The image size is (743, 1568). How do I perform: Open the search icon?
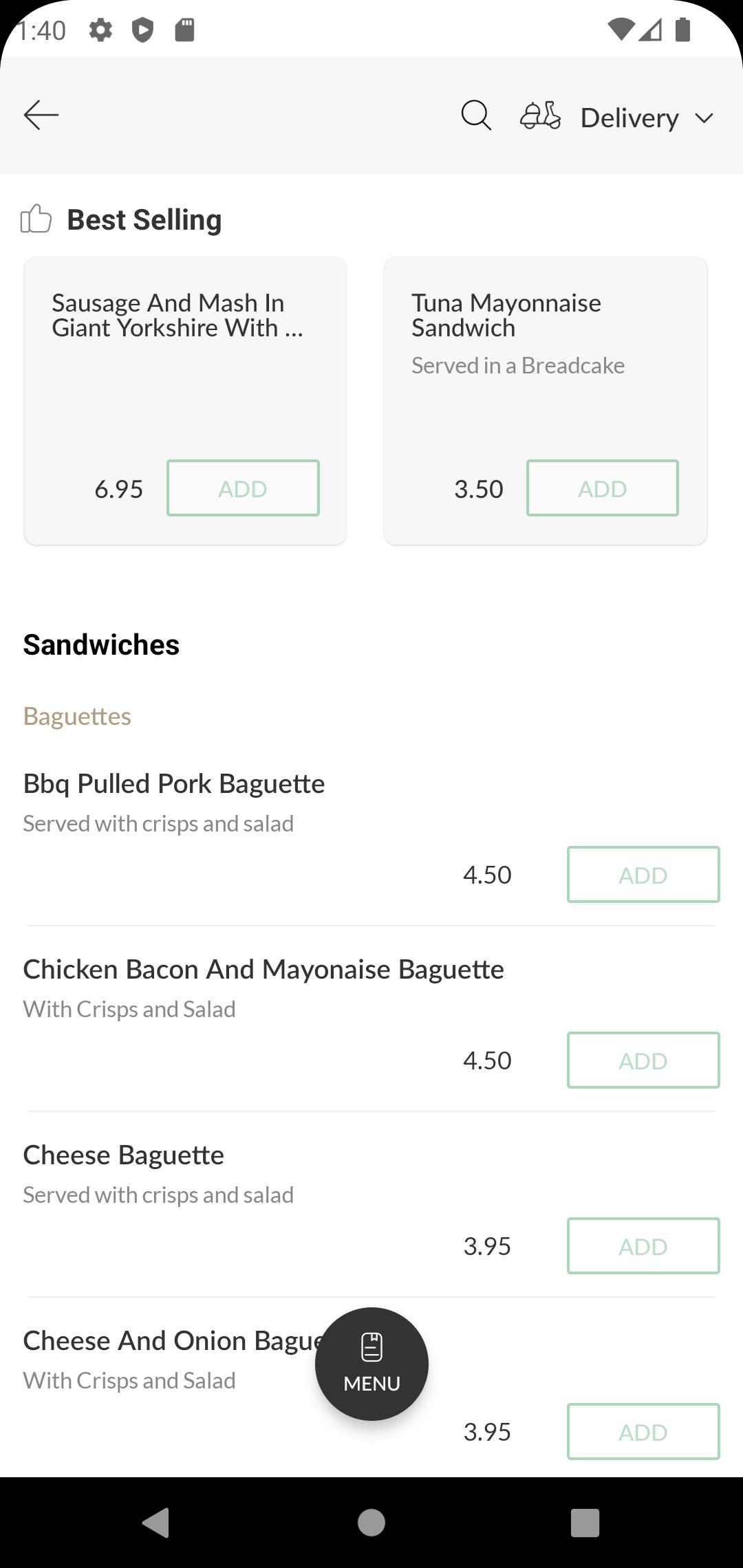click(476, 116)
